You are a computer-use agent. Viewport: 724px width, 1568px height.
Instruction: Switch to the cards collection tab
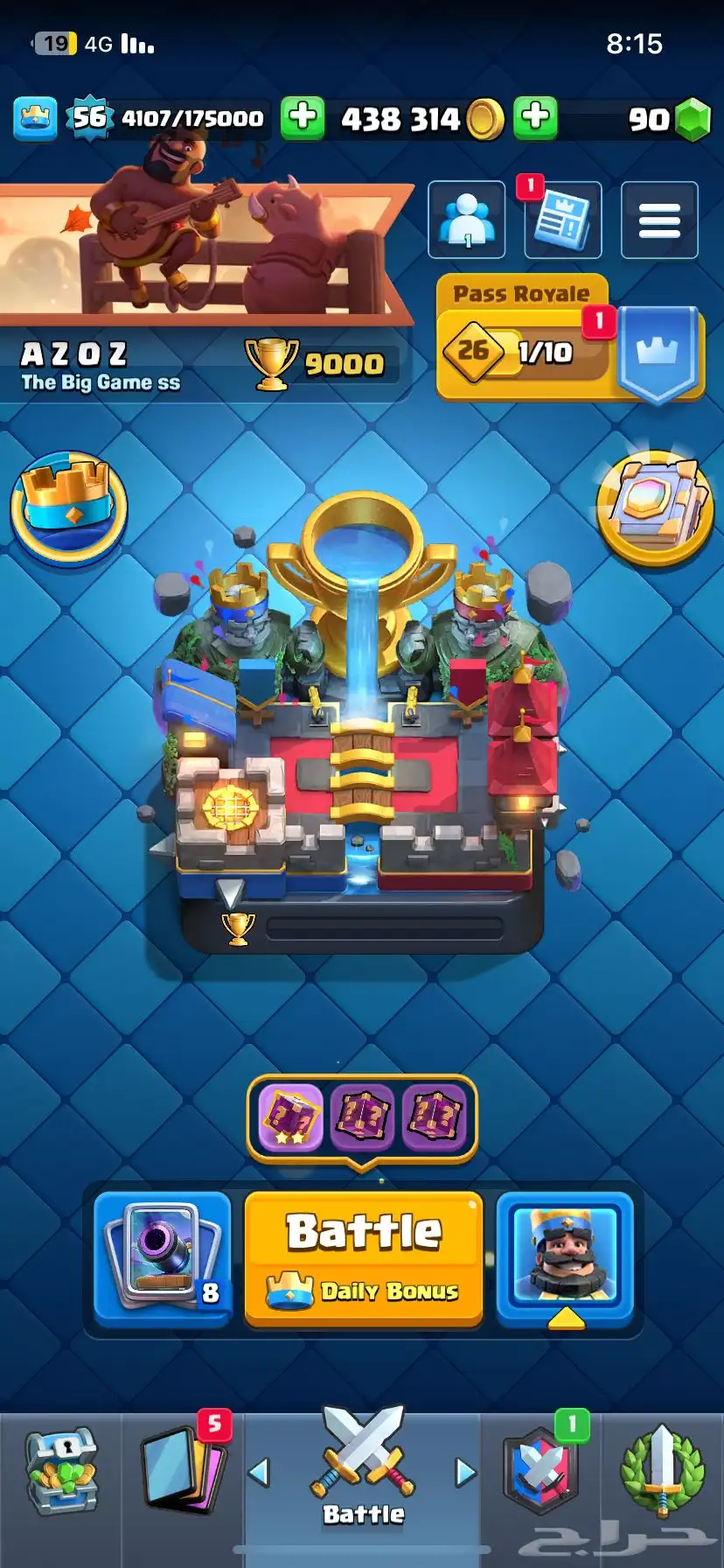(x=182, y=1473)
